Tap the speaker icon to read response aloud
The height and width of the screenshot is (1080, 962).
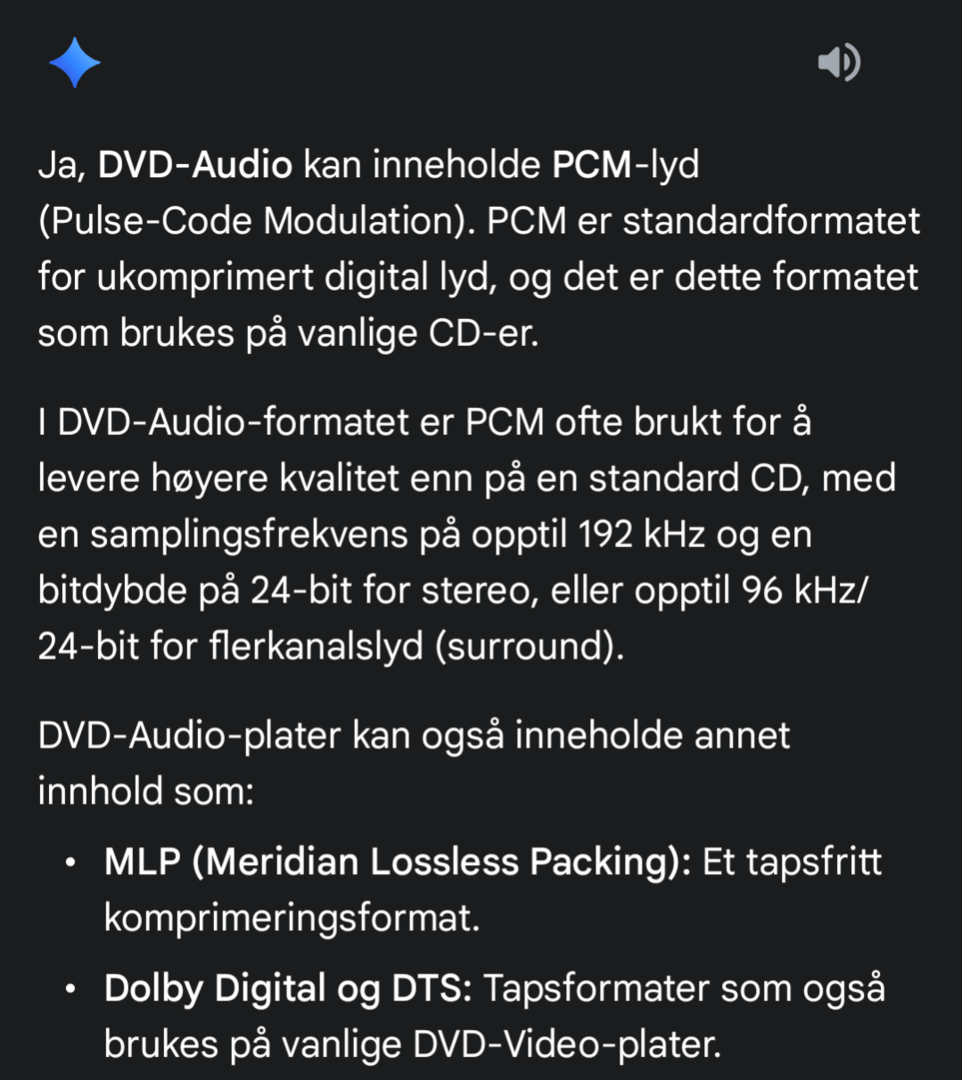[x=838, y=62]
